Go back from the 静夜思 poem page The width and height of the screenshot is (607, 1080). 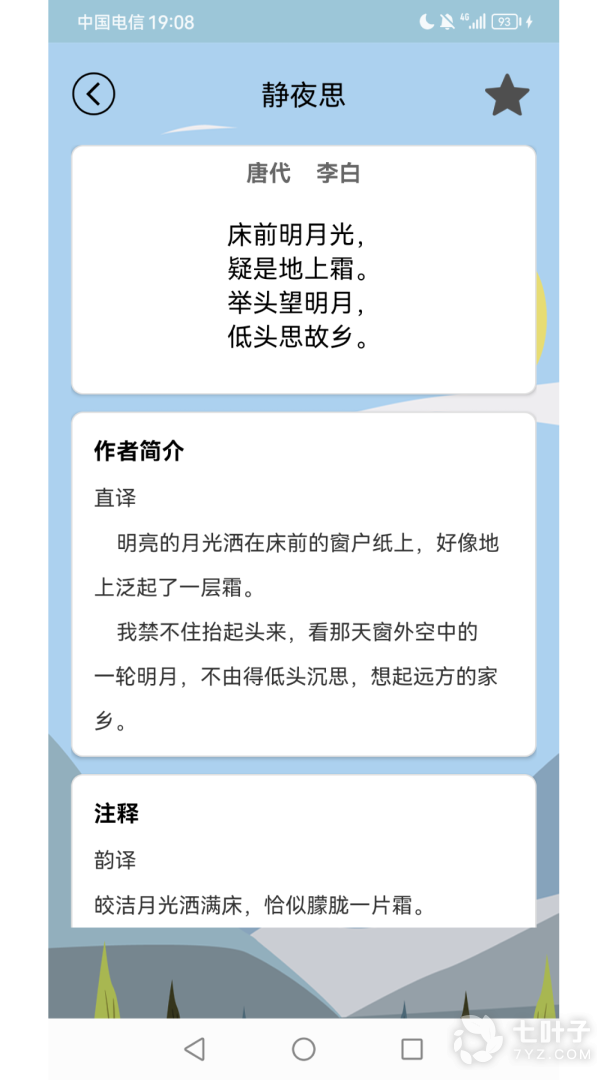(94, 95)
